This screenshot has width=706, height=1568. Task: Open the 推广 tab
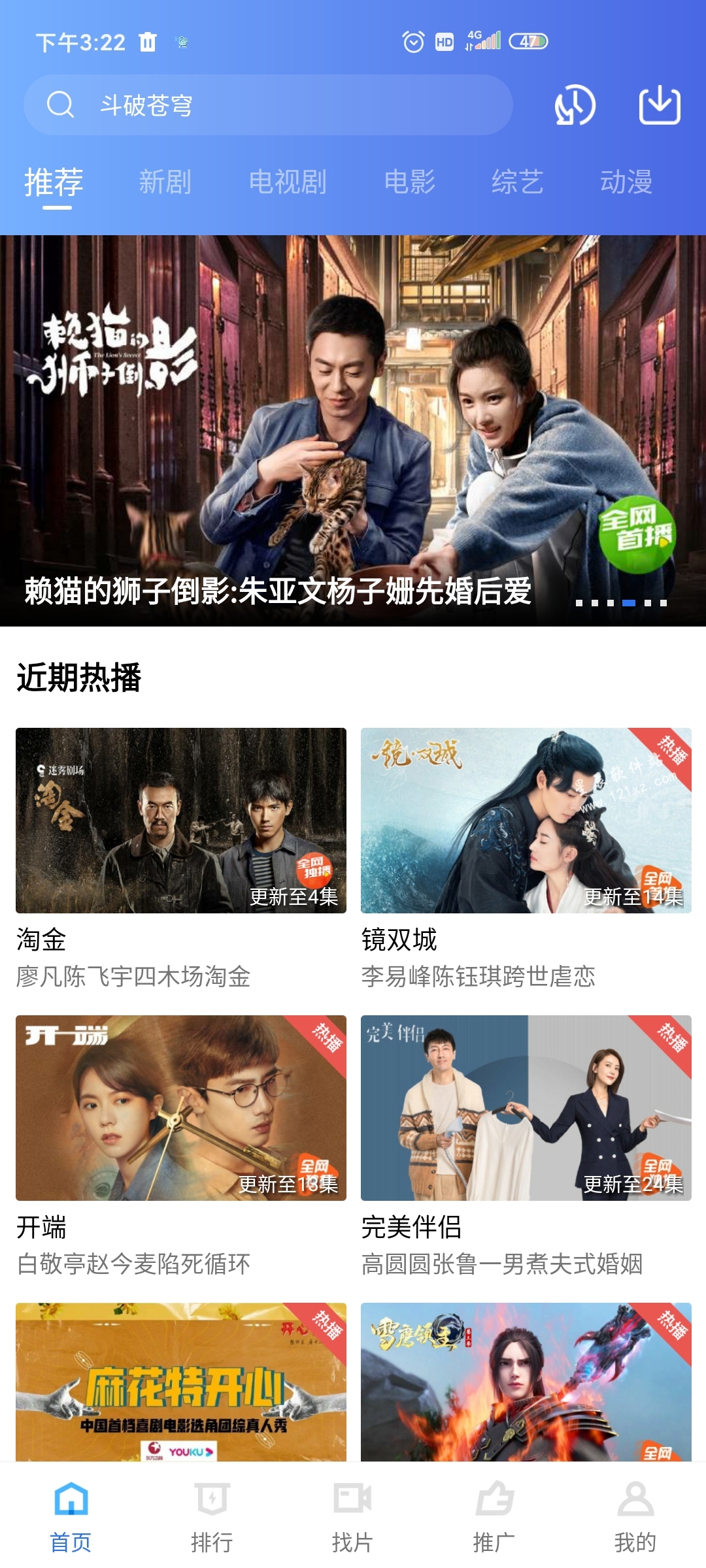pos(494,1517)
